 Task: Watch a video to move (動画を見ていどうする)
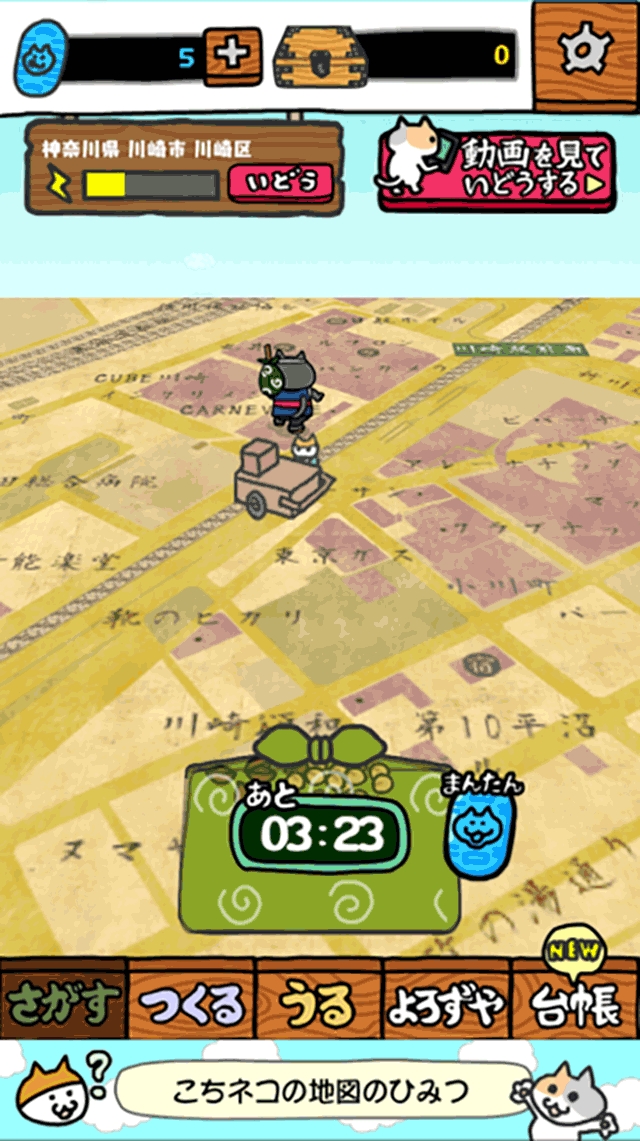497,169
